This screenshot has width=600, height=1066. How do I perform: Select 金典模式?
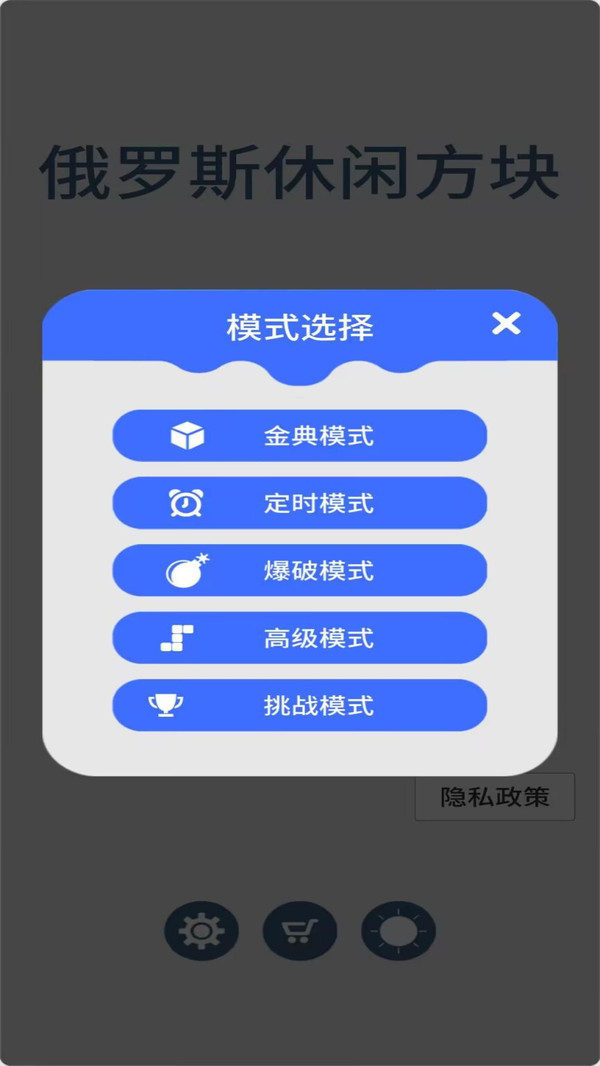pos(300,435)
